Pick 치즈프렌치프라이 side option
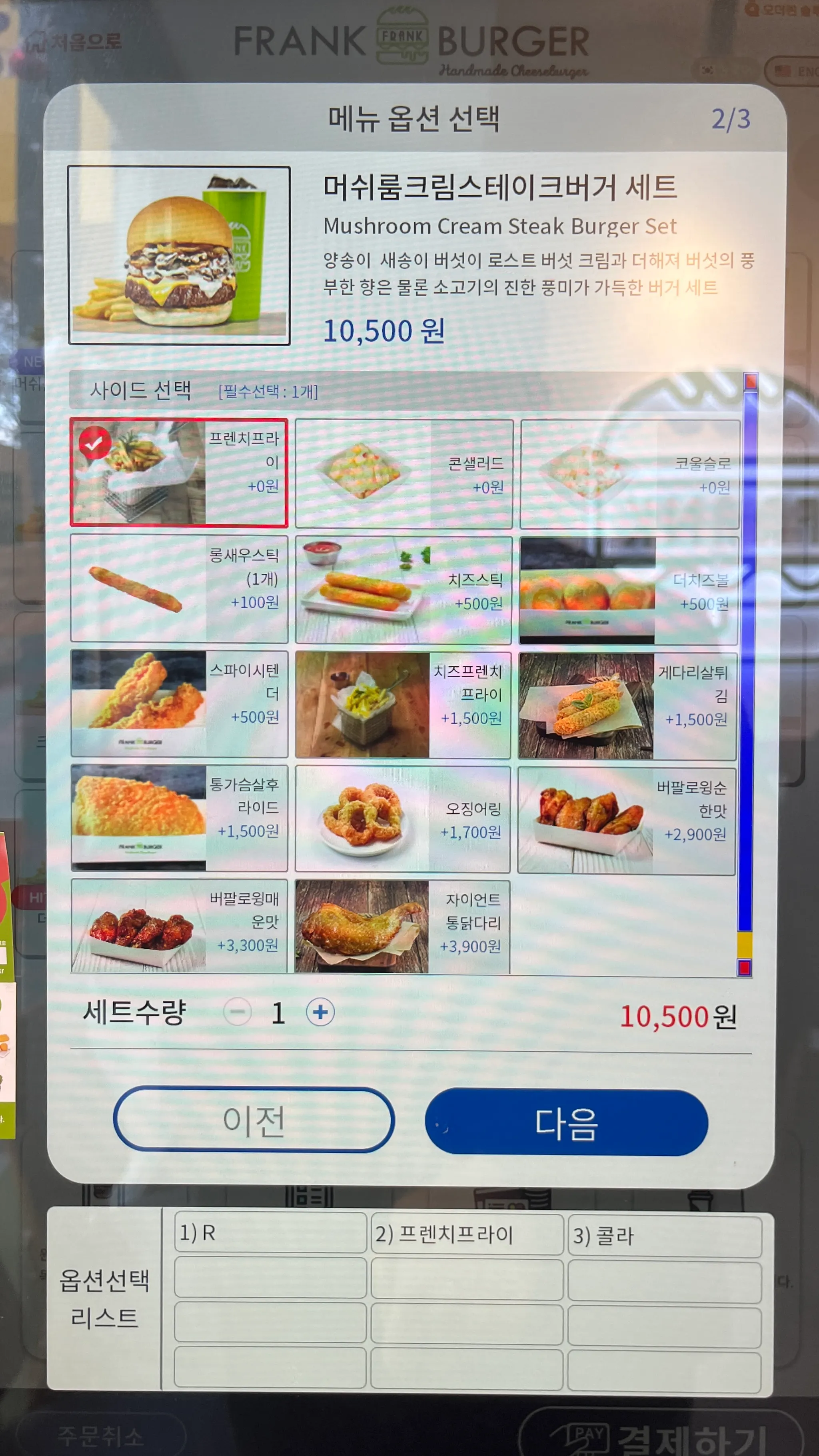819x1456 pixels. click(402, 705)
